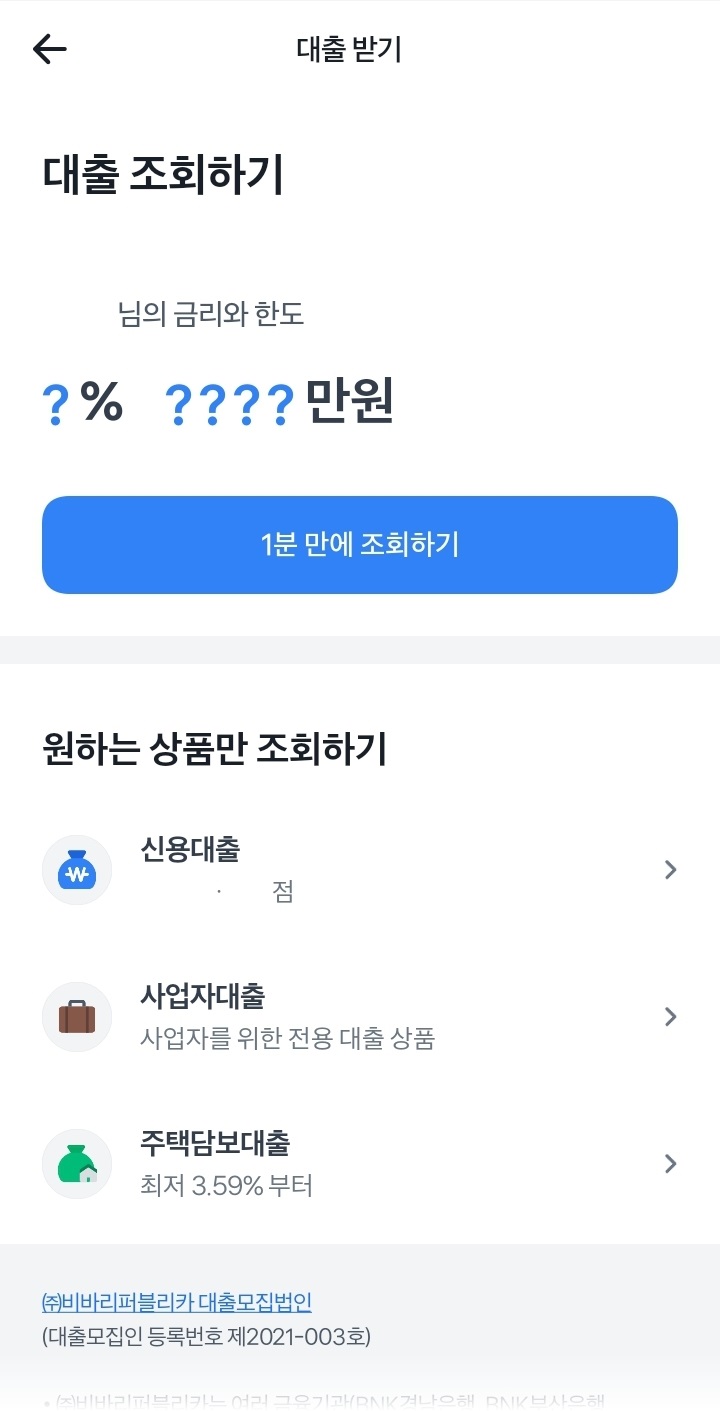Tap the ? % interest rate placeholder
The width and height of the screenshot is (720, 1411).
[x=78, y=402]
